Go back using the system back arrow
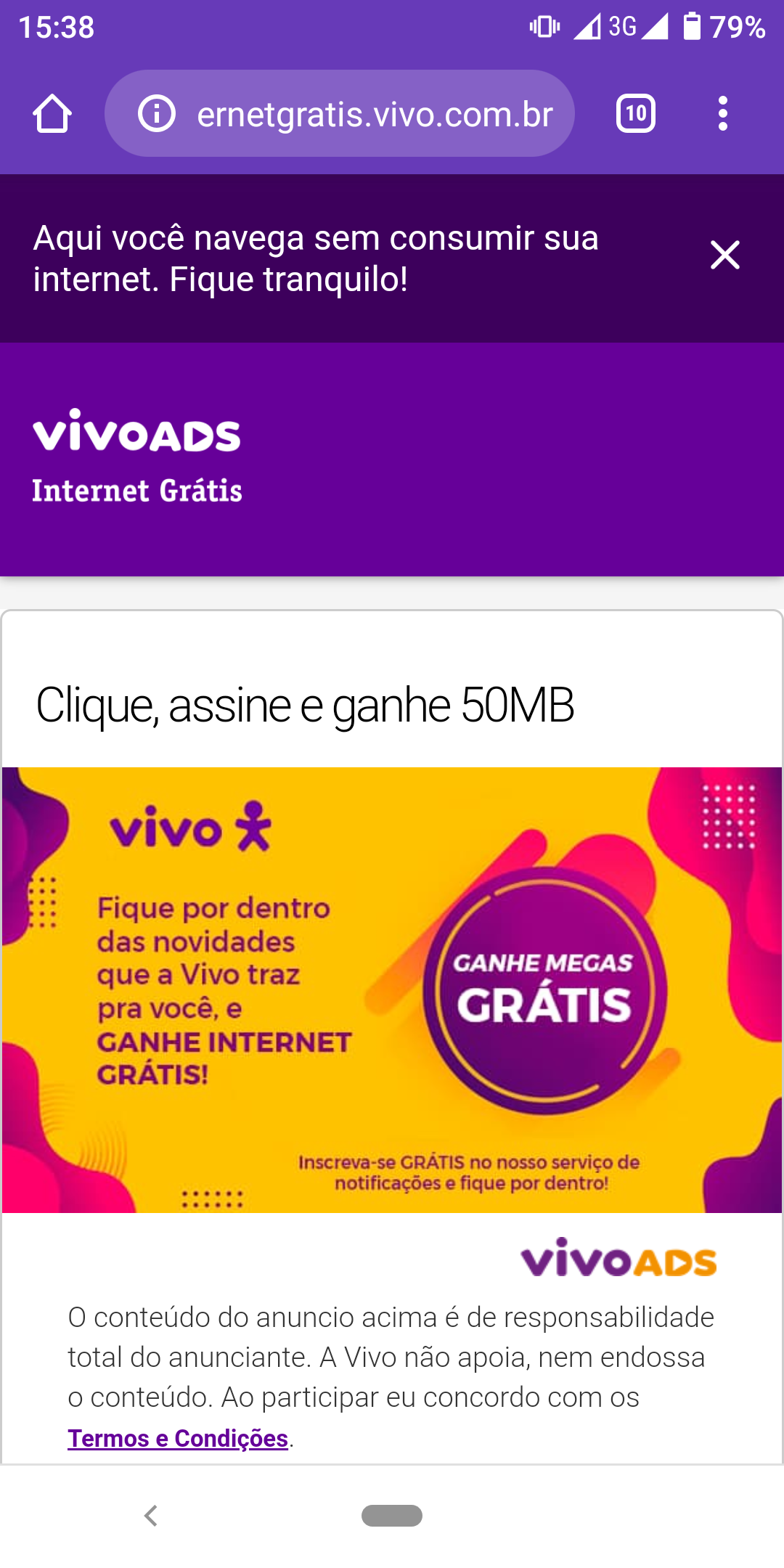784x1568 pixels. pyautogui.click(x=151, y=1516)
